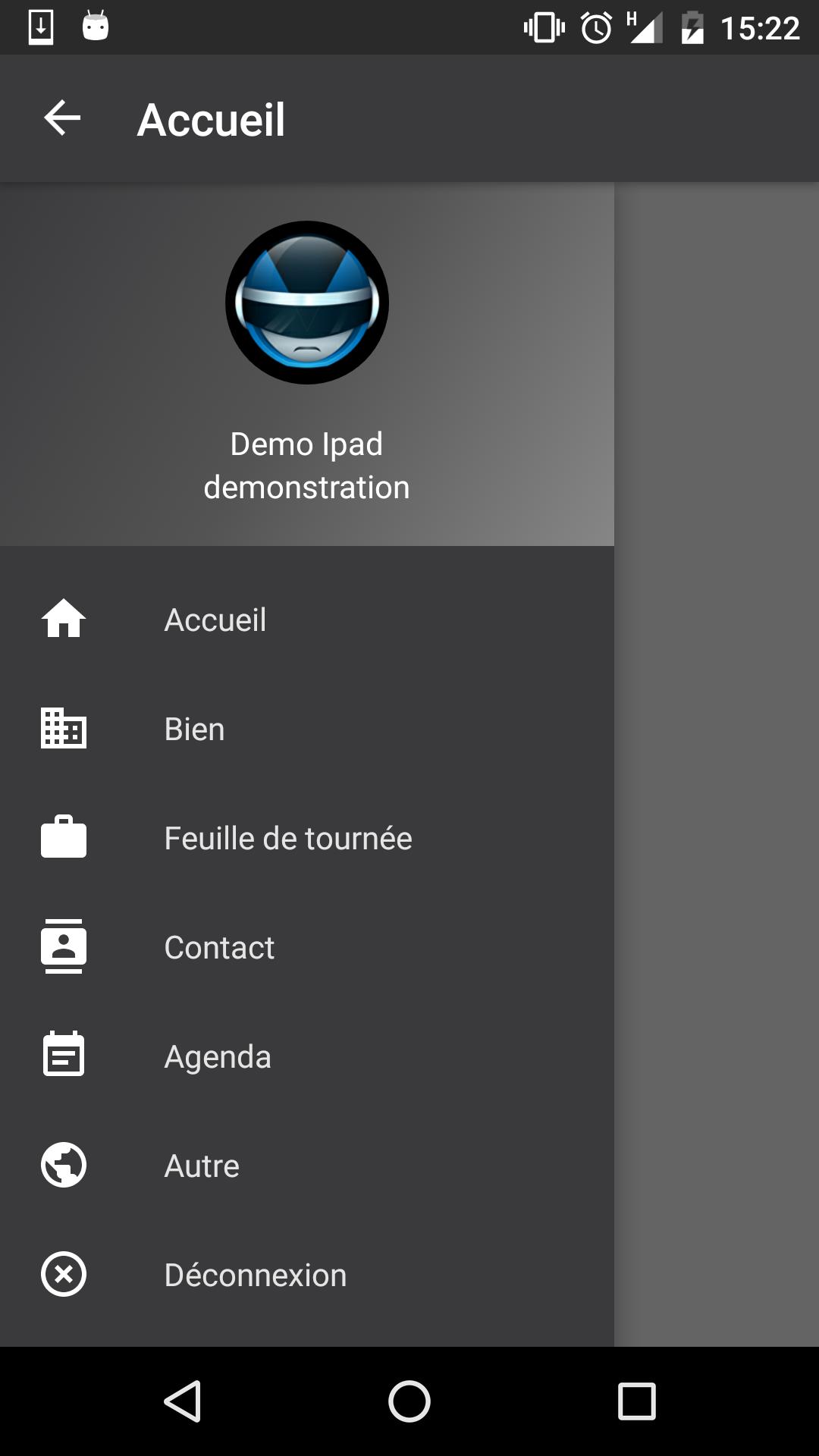Open the recent apps overview
The image size is (819, 1456).
point(636,1401)
